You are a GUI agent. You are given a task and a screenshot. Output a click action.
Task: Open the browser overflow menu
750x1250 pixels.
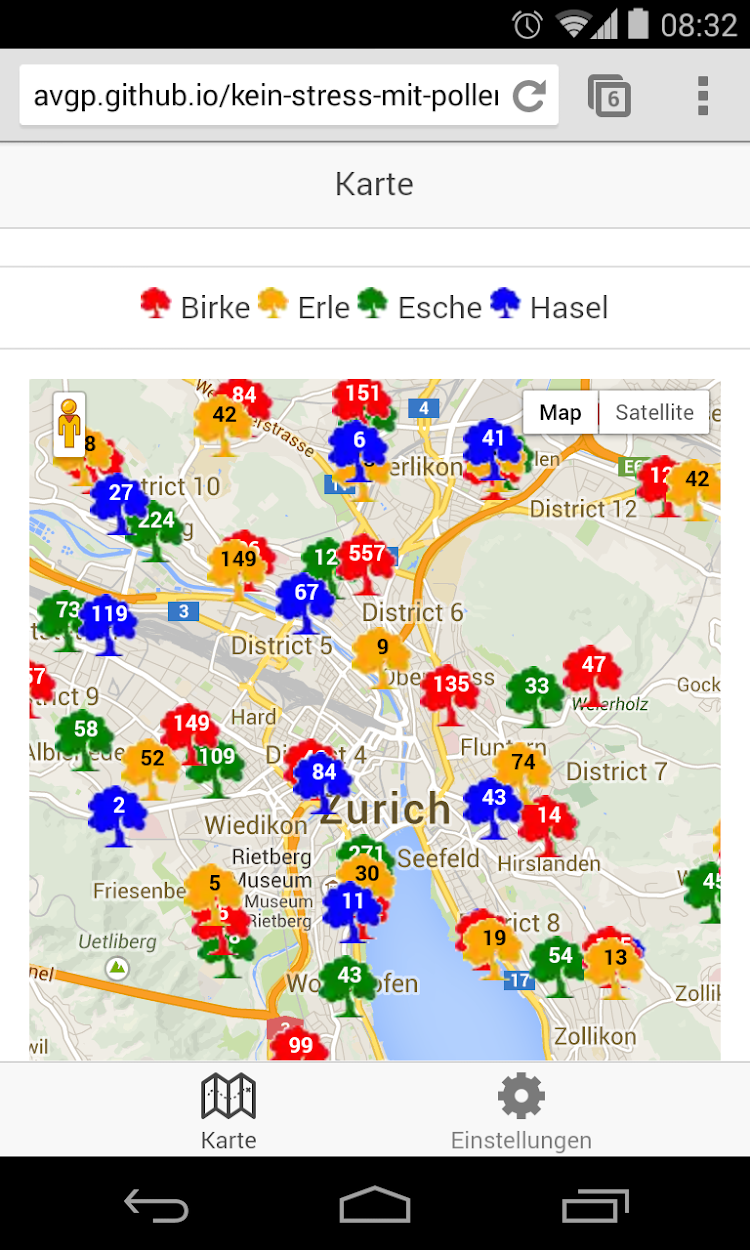(x=703, y=96)
